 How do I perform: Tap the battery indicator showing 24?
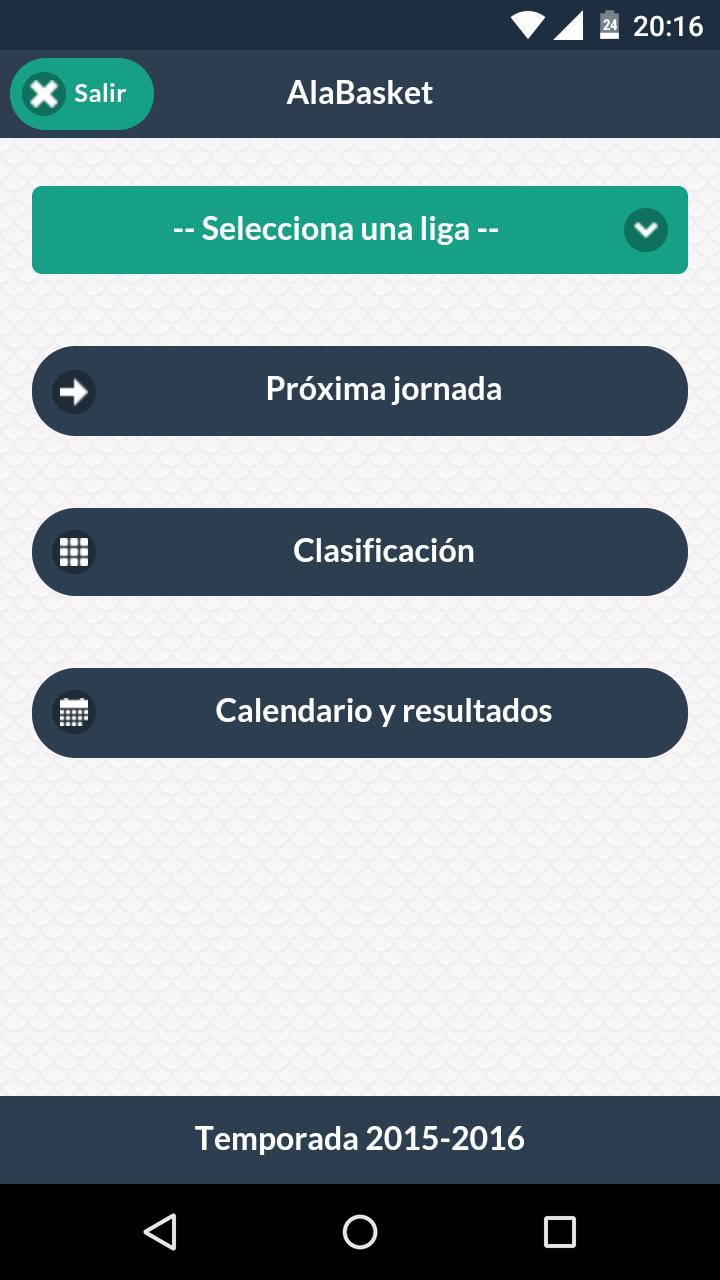[x=608, y=24]
